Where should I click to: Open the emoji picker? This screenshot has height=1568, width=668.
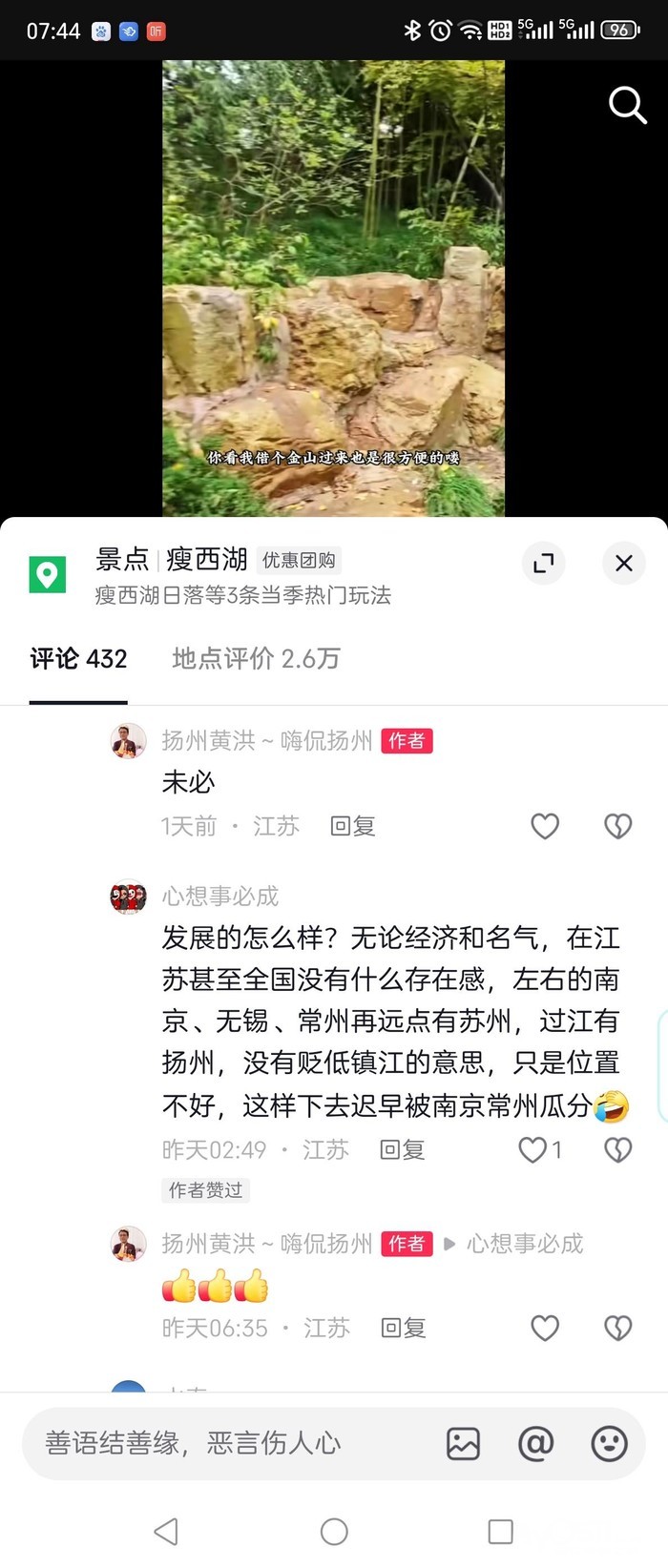(x=609, y=1443)
